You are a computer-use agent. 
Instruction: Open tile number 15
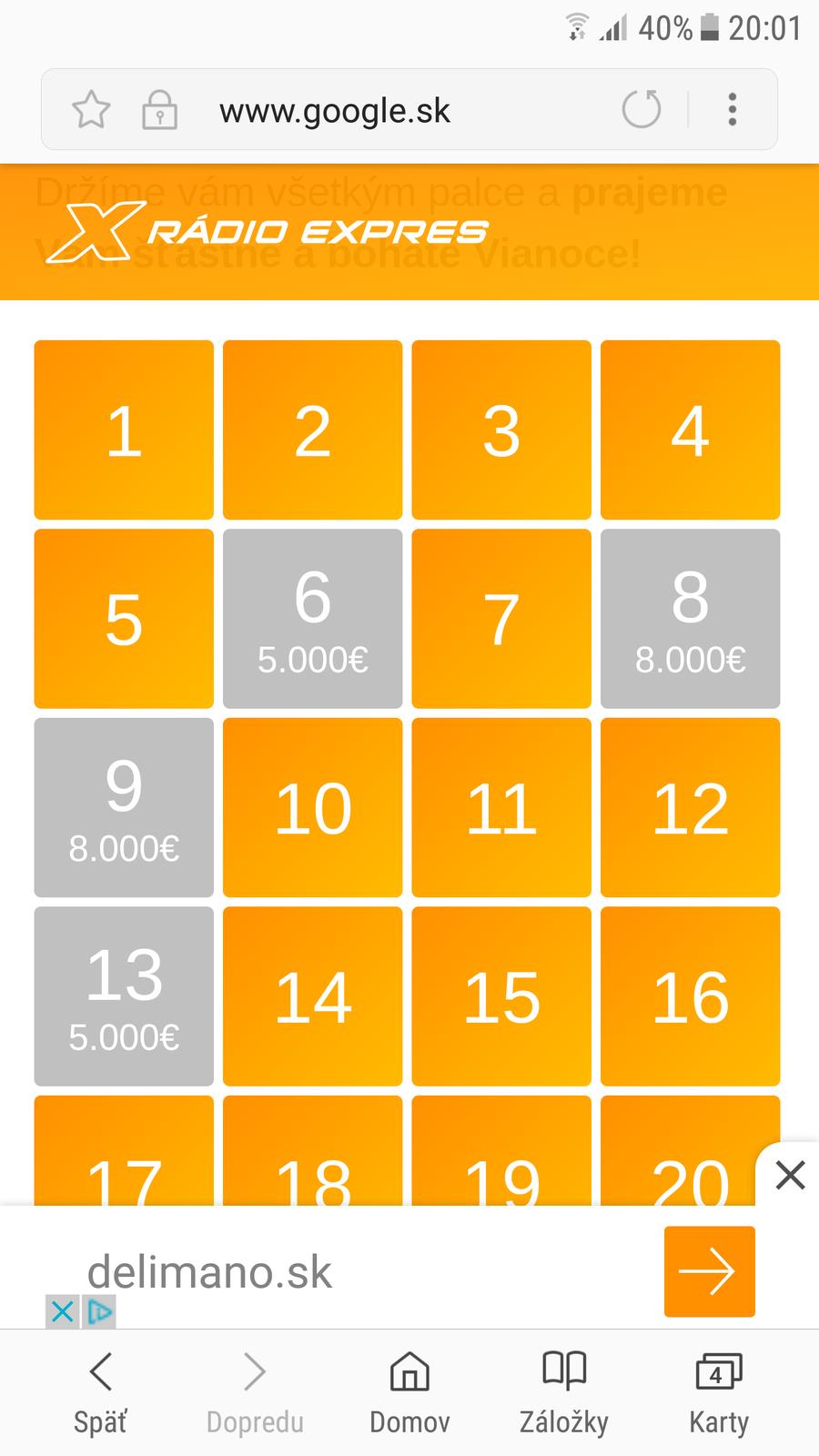(x=501, y=996)
